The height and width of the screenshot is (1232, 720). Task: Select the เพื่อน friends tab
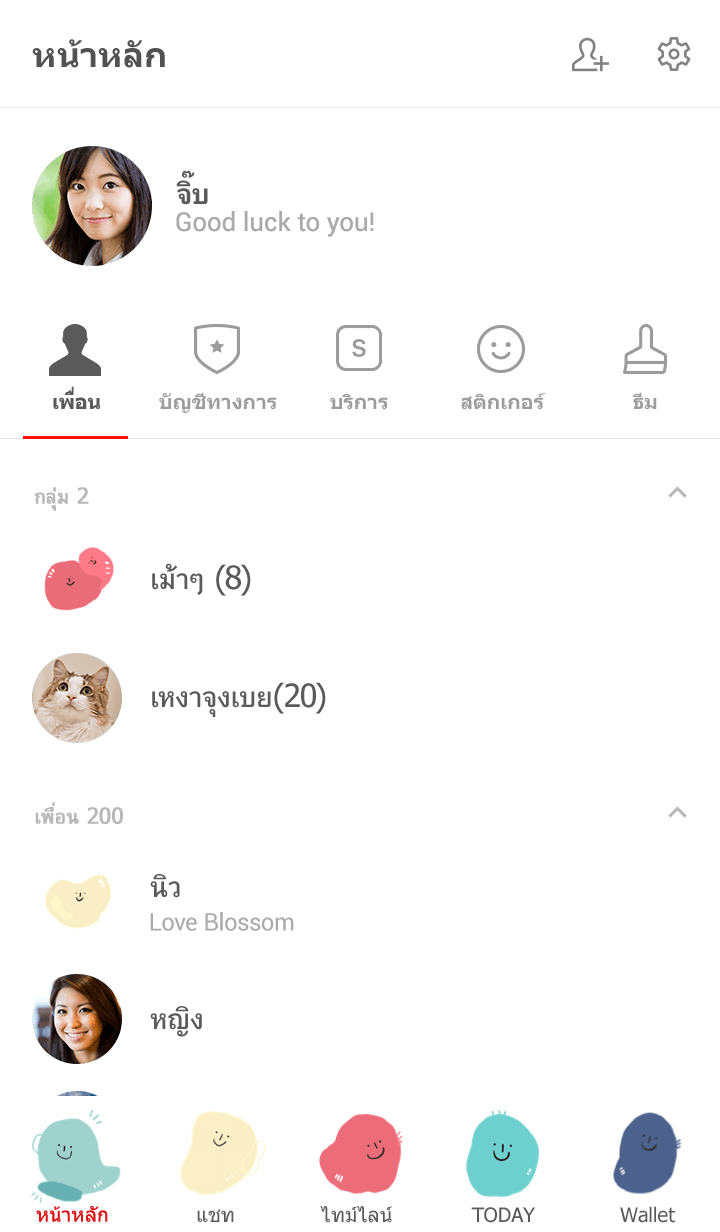click(x=76, y=370)
